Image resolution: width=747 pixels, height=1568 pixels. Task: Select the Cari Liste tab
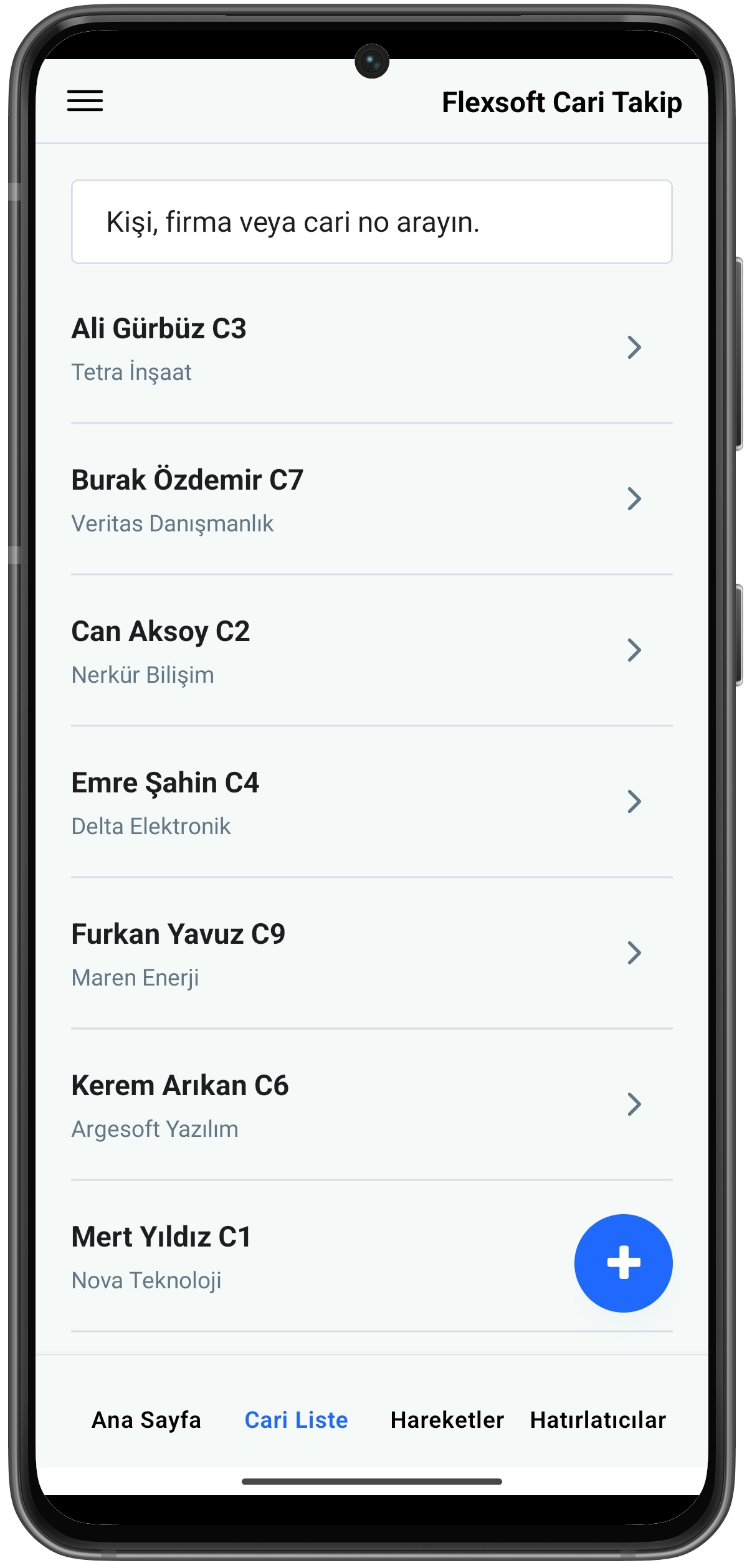coord(297,1421)
